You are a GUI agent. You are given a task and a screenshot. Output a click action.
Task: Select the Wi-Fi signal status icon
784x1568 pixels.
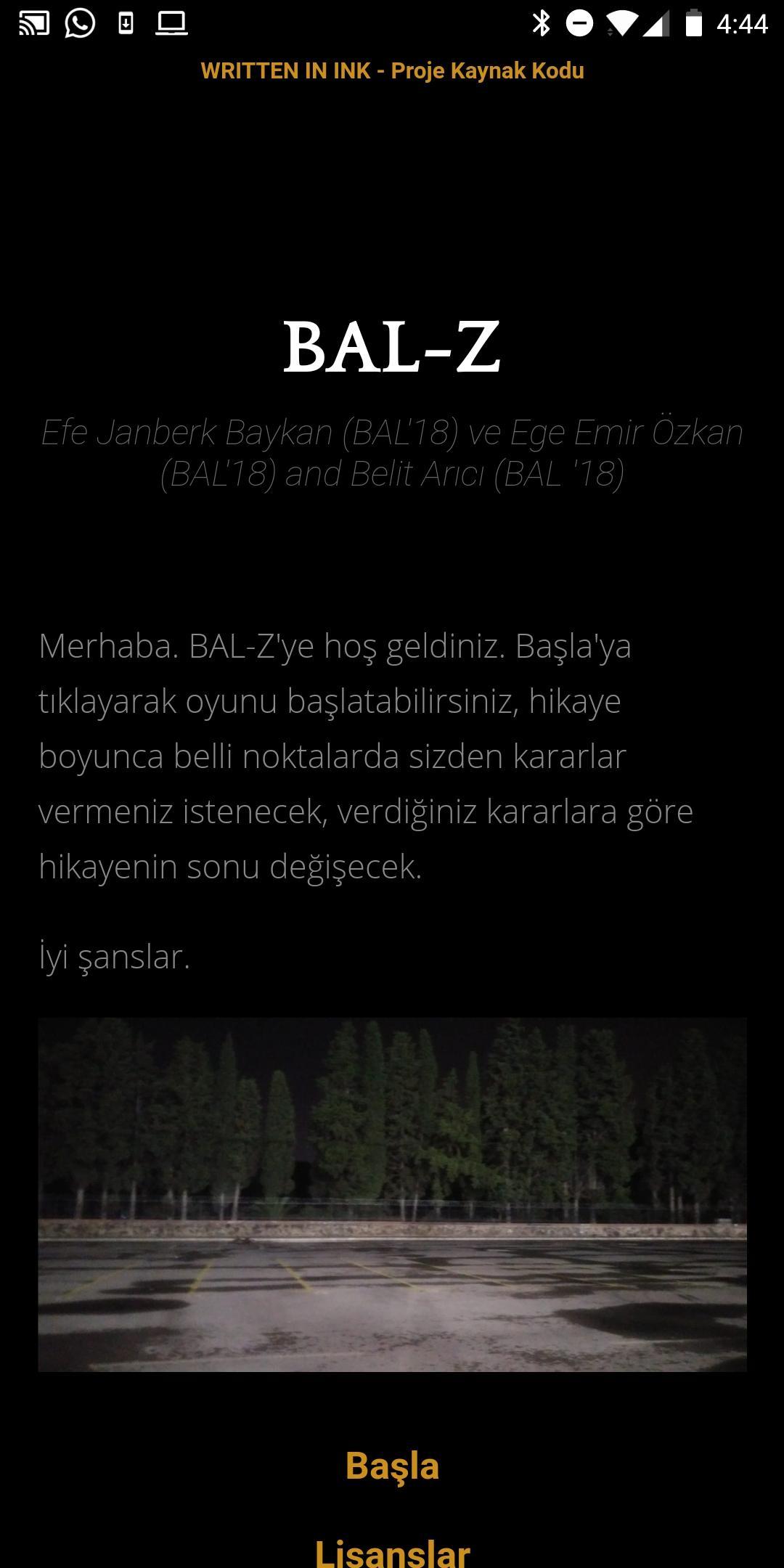pos(621,22)
